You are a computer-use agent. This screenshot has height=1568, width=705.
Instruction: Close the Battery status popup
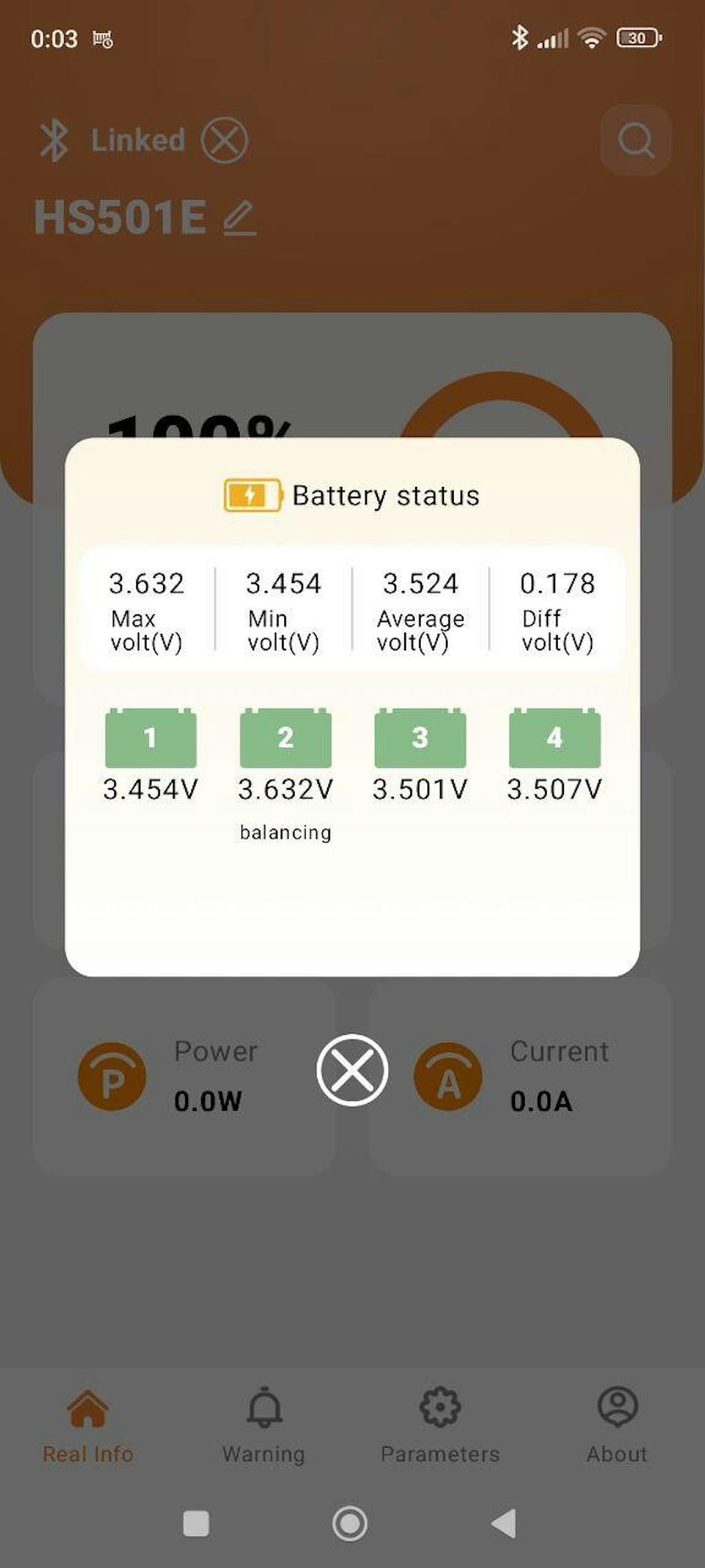click(x=352, y=1070)
